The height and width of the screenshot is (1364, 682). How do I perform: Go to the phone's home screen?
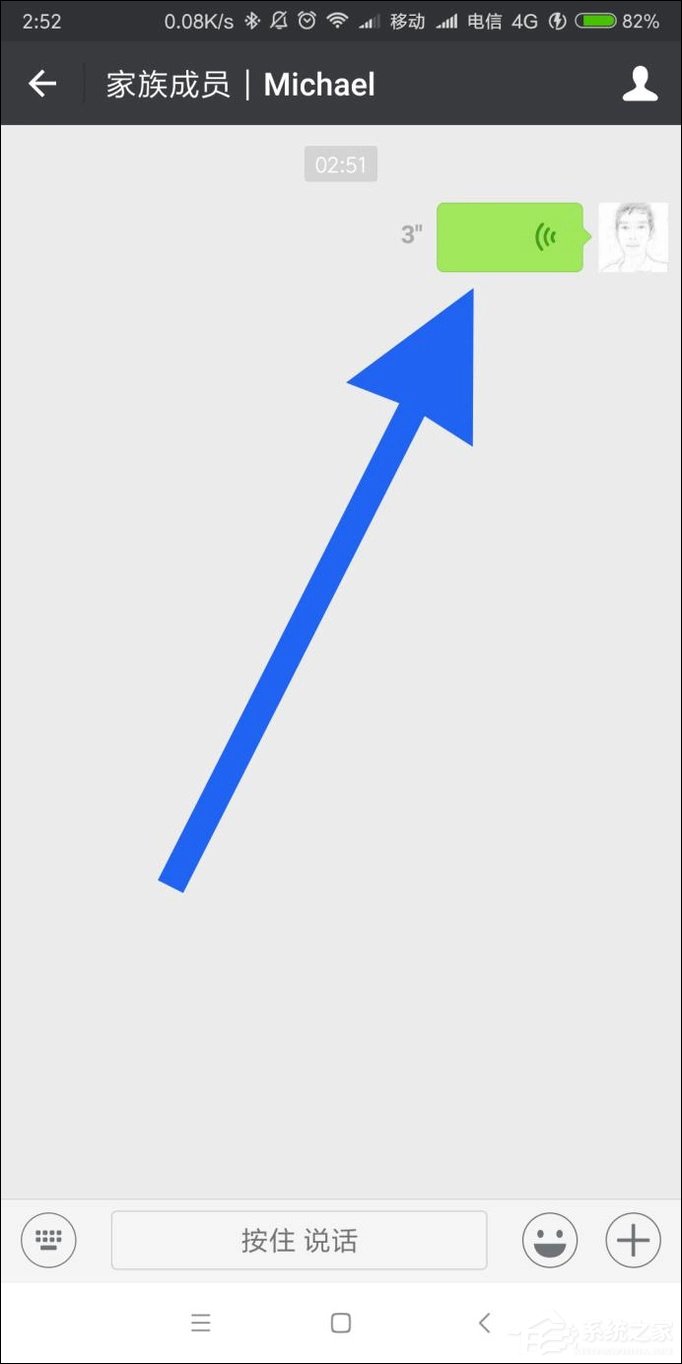[341, 1323]
